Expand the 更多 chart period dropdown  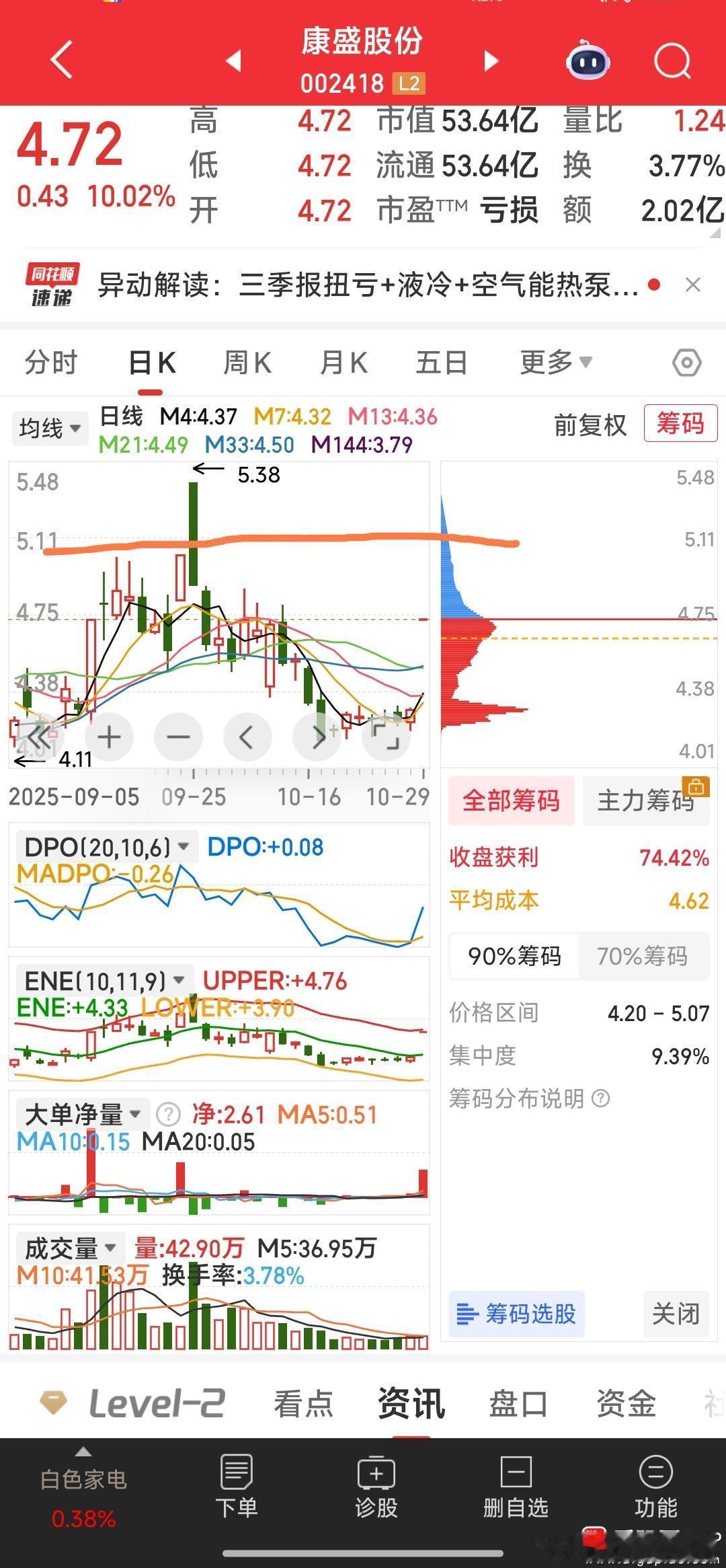pyautogui.click(x=555, y=363)
